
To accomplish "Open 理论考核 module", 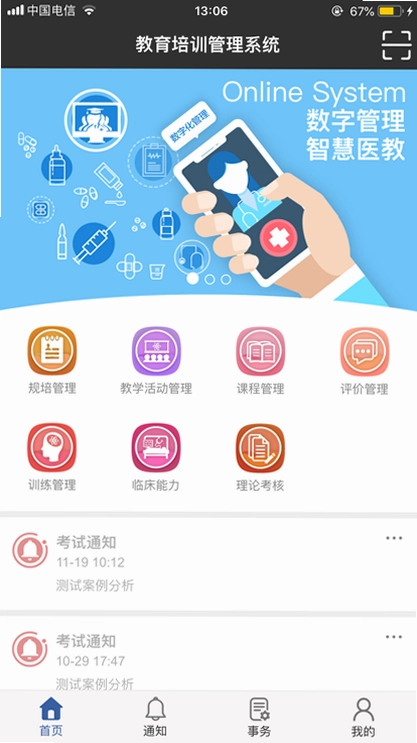I will 260,457.
